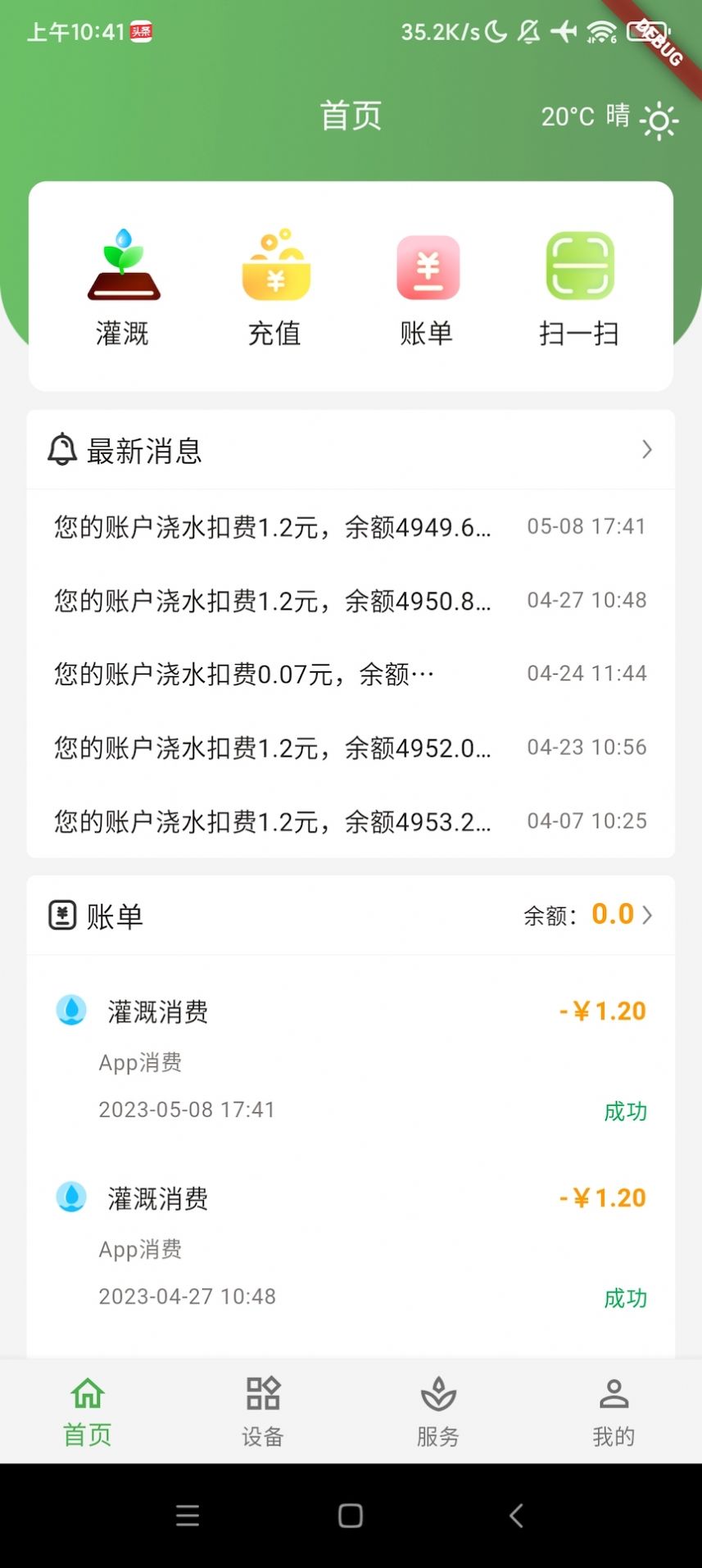This screenshot has height=1568, width=702.
Task: Open the 灌溉 irrigation feature
Action: click(124, 283)
